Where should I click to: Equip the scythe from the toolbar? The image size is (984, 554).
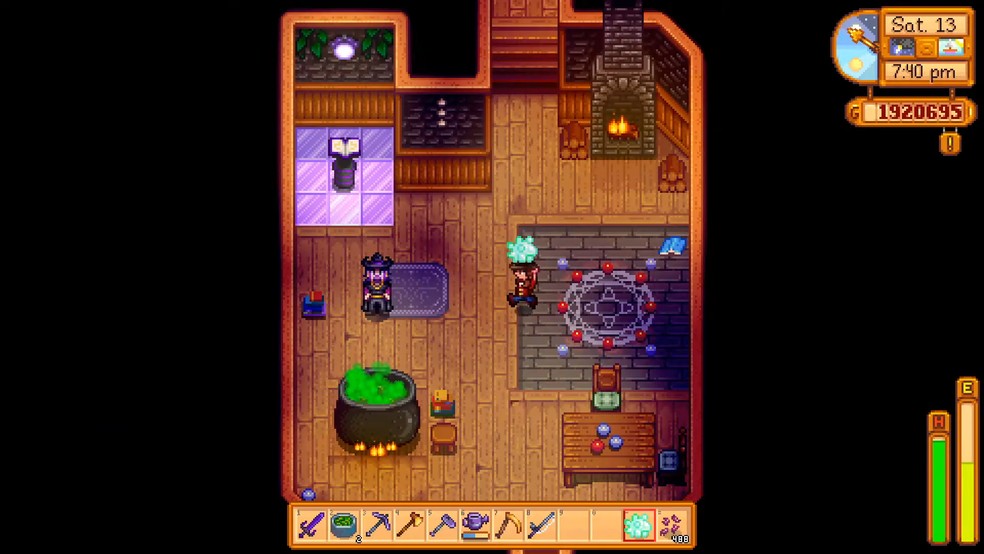point(508,524)
